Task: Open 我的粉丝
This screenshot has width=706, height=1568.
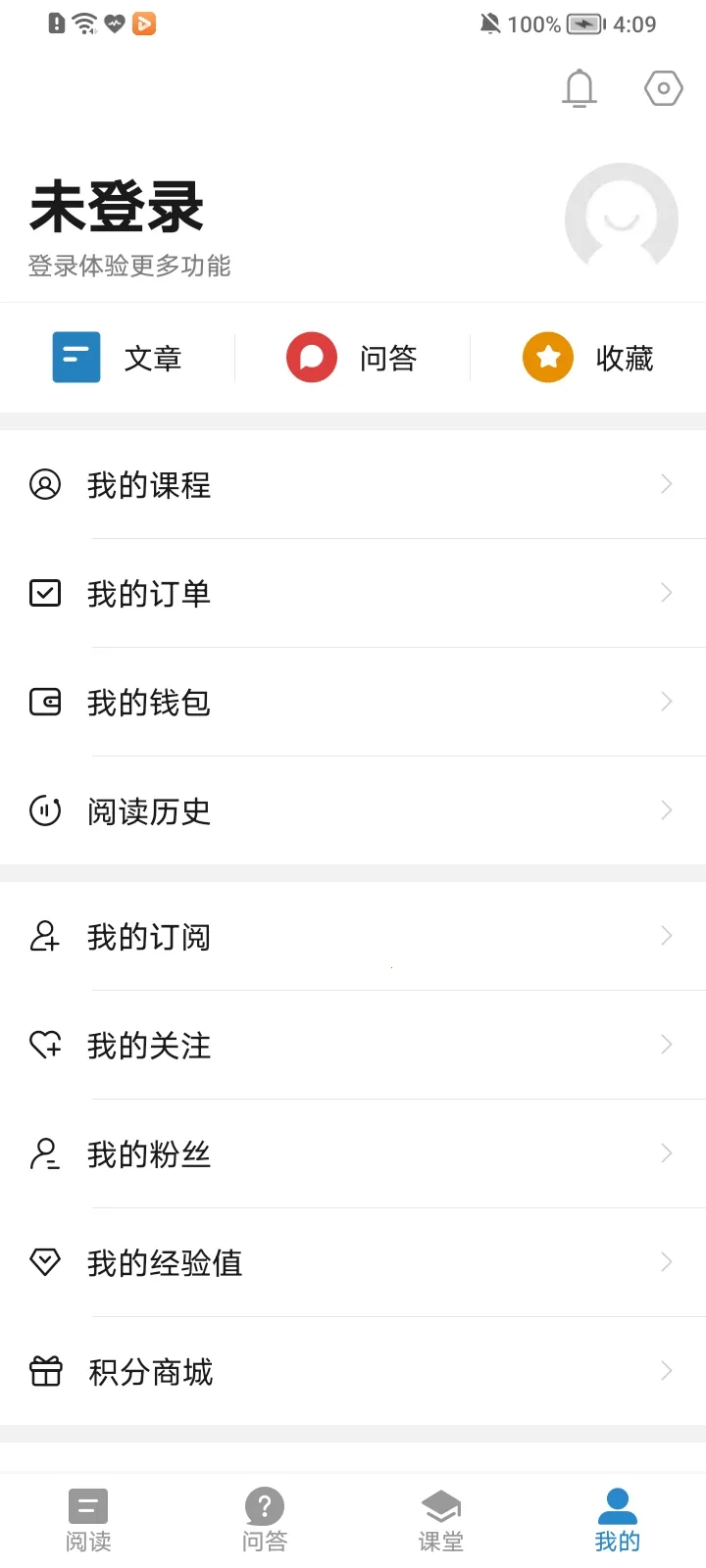Action: pyautogui.click(x=353, y=1154)
